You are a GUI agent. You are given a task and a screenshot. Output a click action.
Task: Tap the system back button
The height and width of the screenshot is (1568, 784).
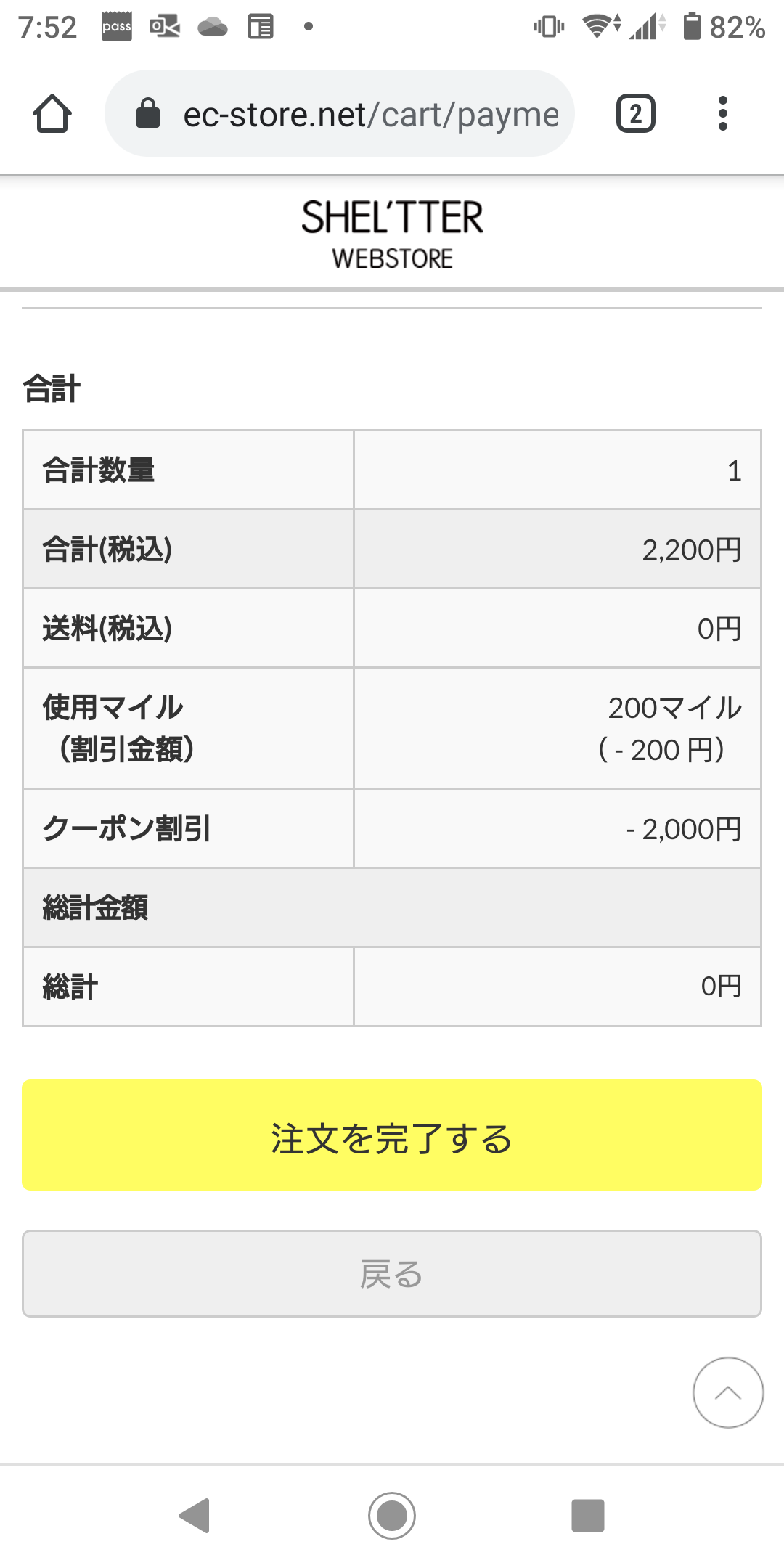pyautogui.click(x=195, y=1515)
